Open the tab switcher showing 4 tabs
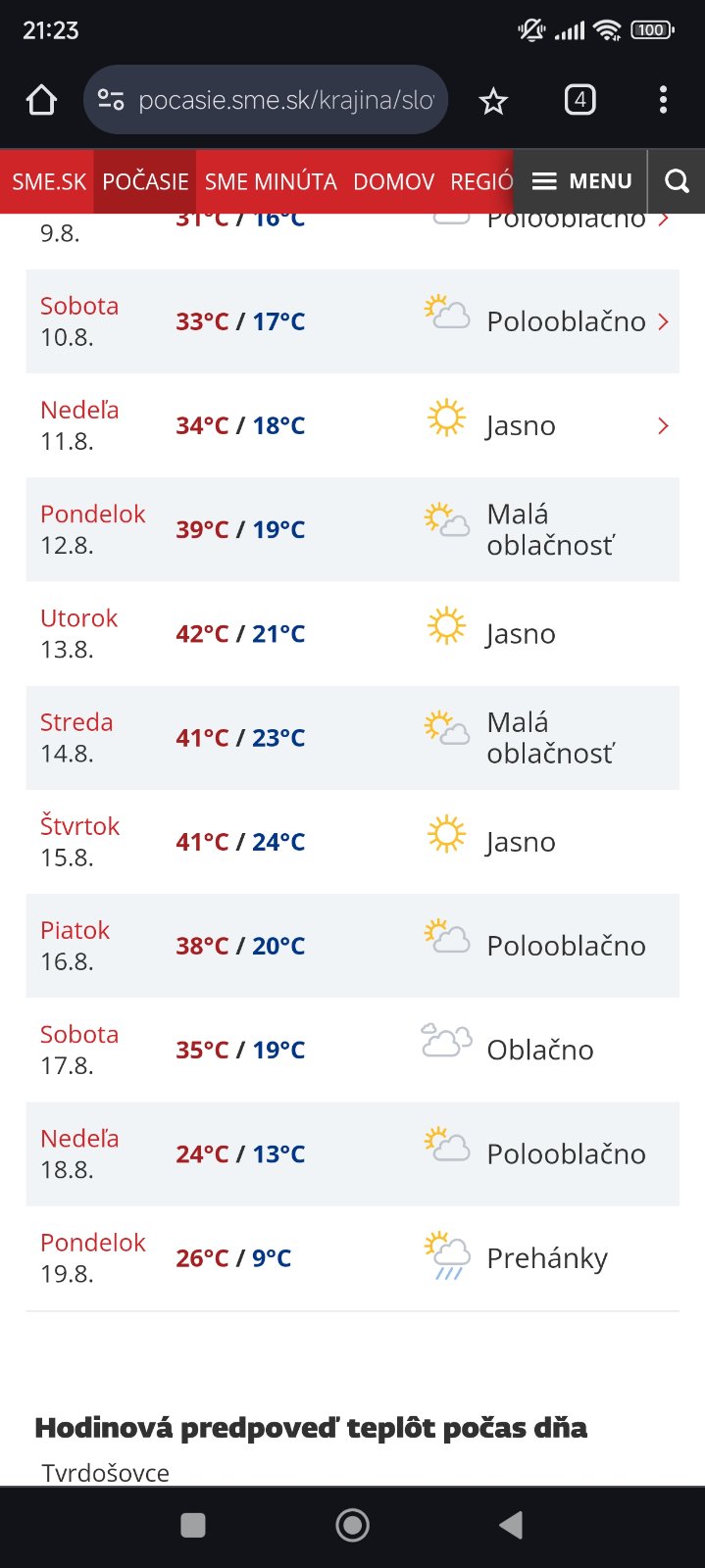 coord(579,100)
